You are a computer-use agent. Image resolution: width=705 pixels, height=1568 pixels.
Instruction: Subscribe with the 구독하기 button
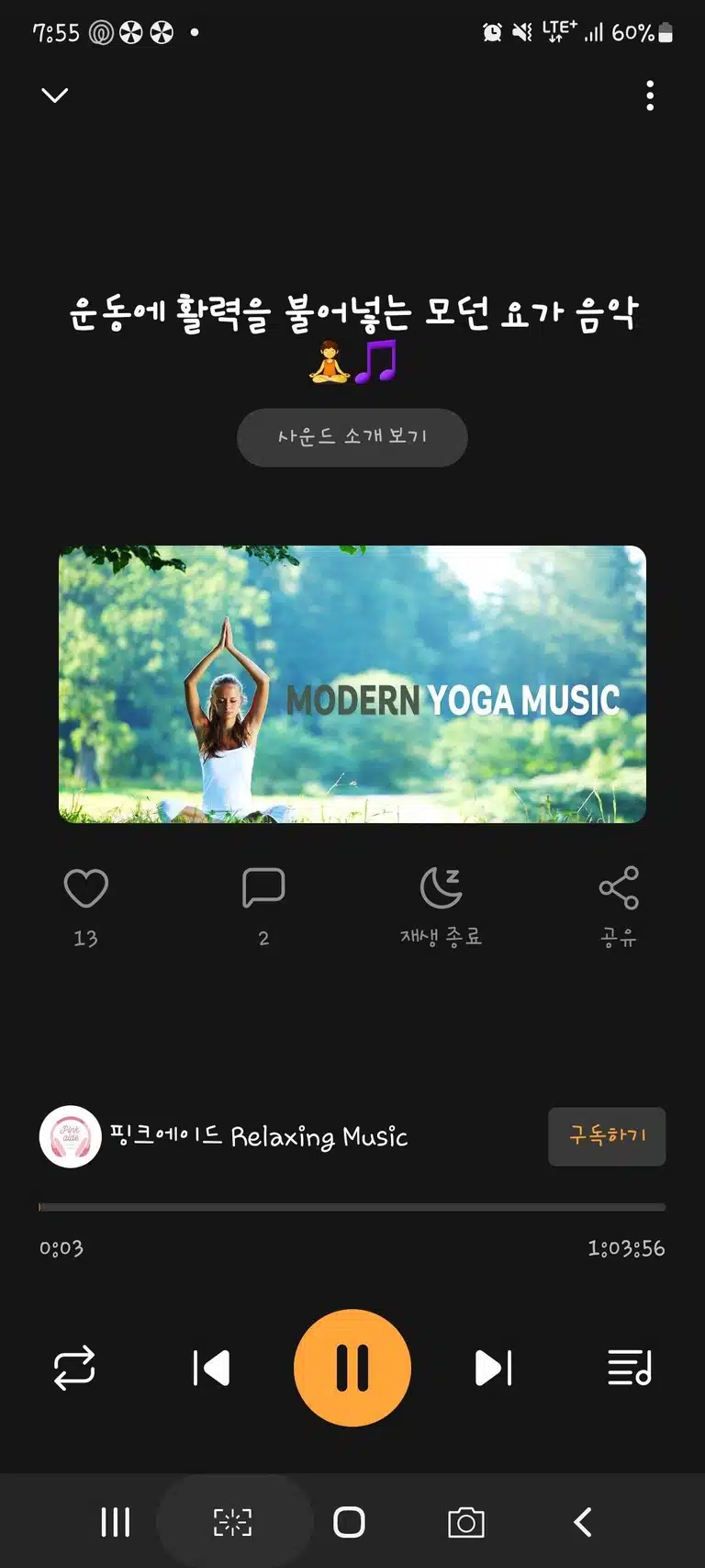607,1136
